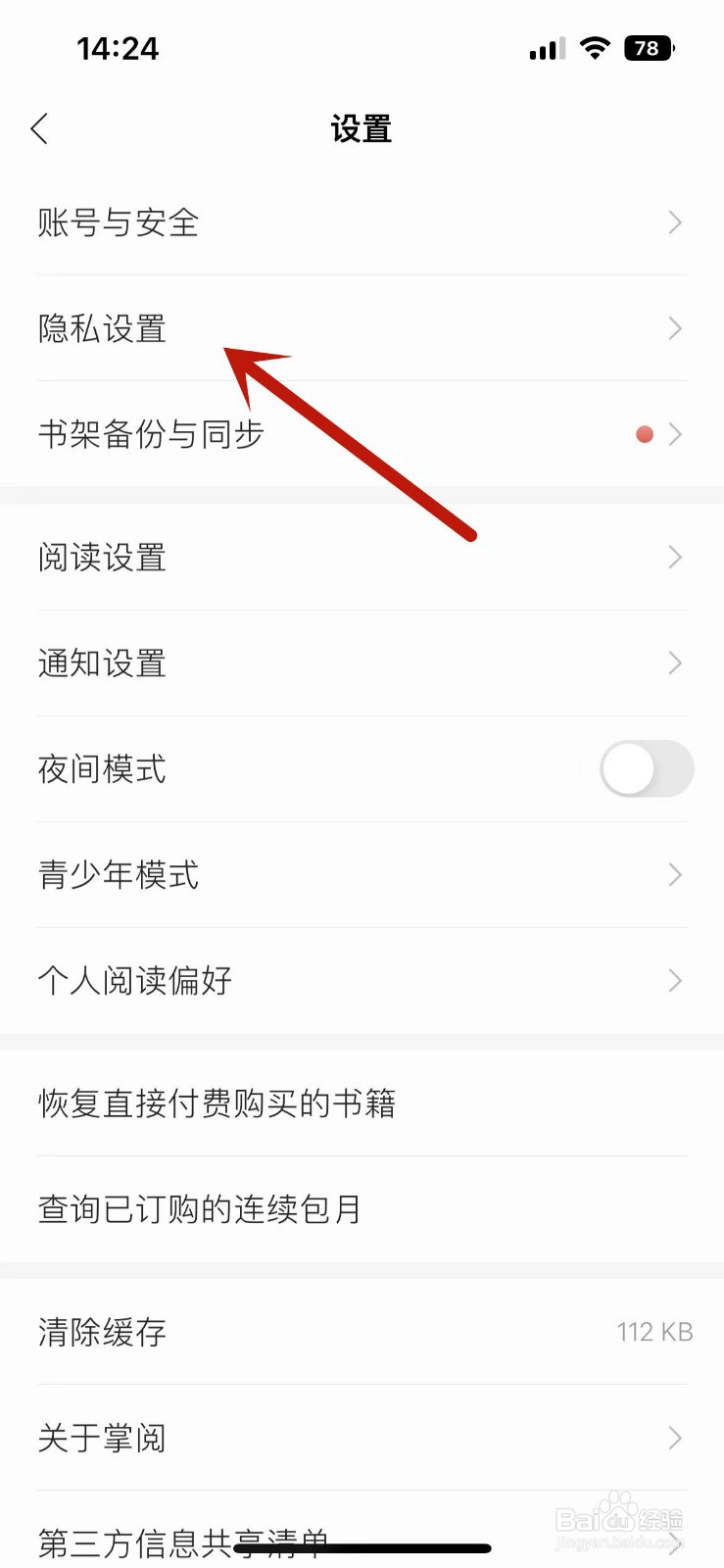This screenshot has width=724, height=1568.
Task: Expand 通知设置 with its arrow
Action: click(x=674, y=662)
